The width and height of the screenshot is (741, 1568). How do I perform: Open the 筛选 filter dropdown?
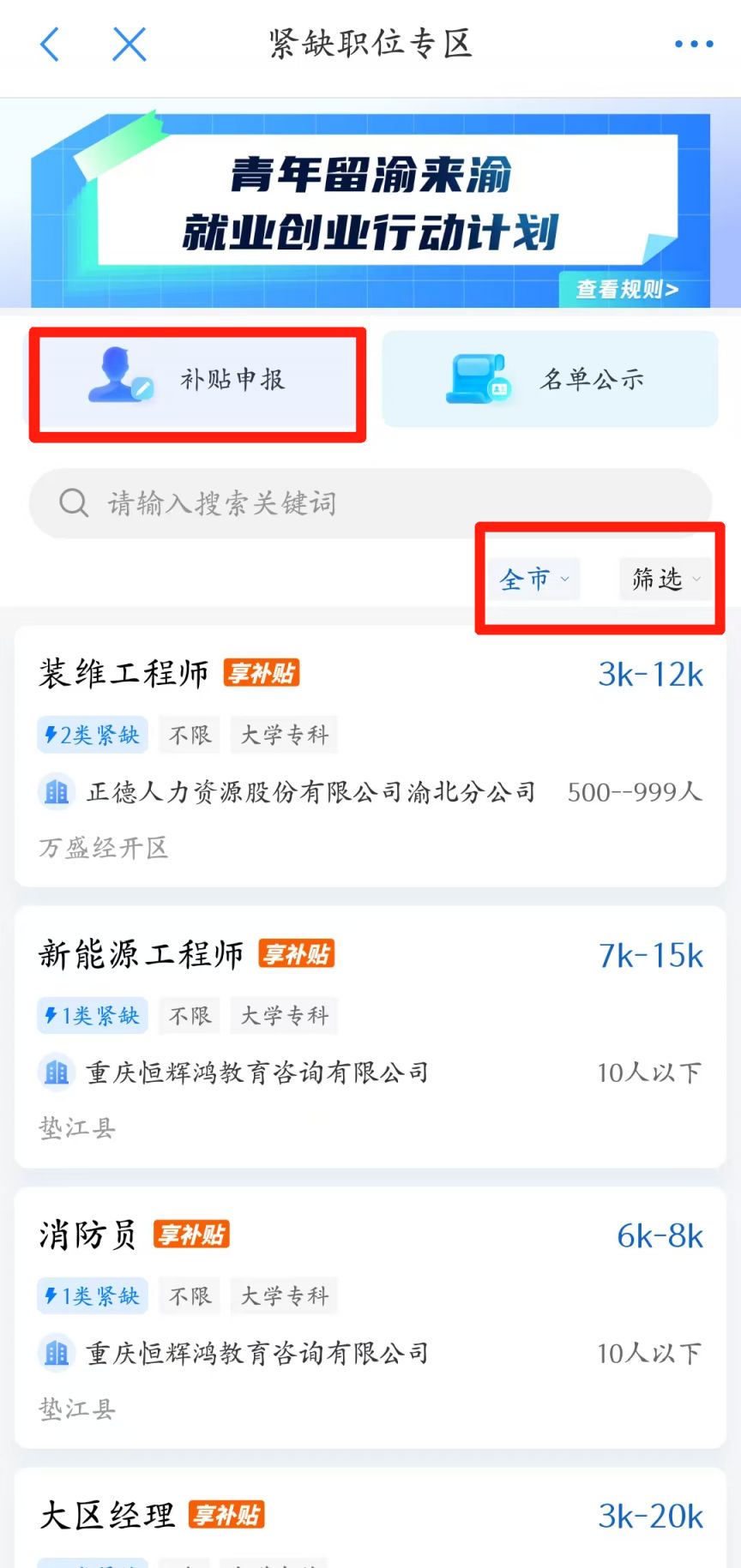coord(666,580)
